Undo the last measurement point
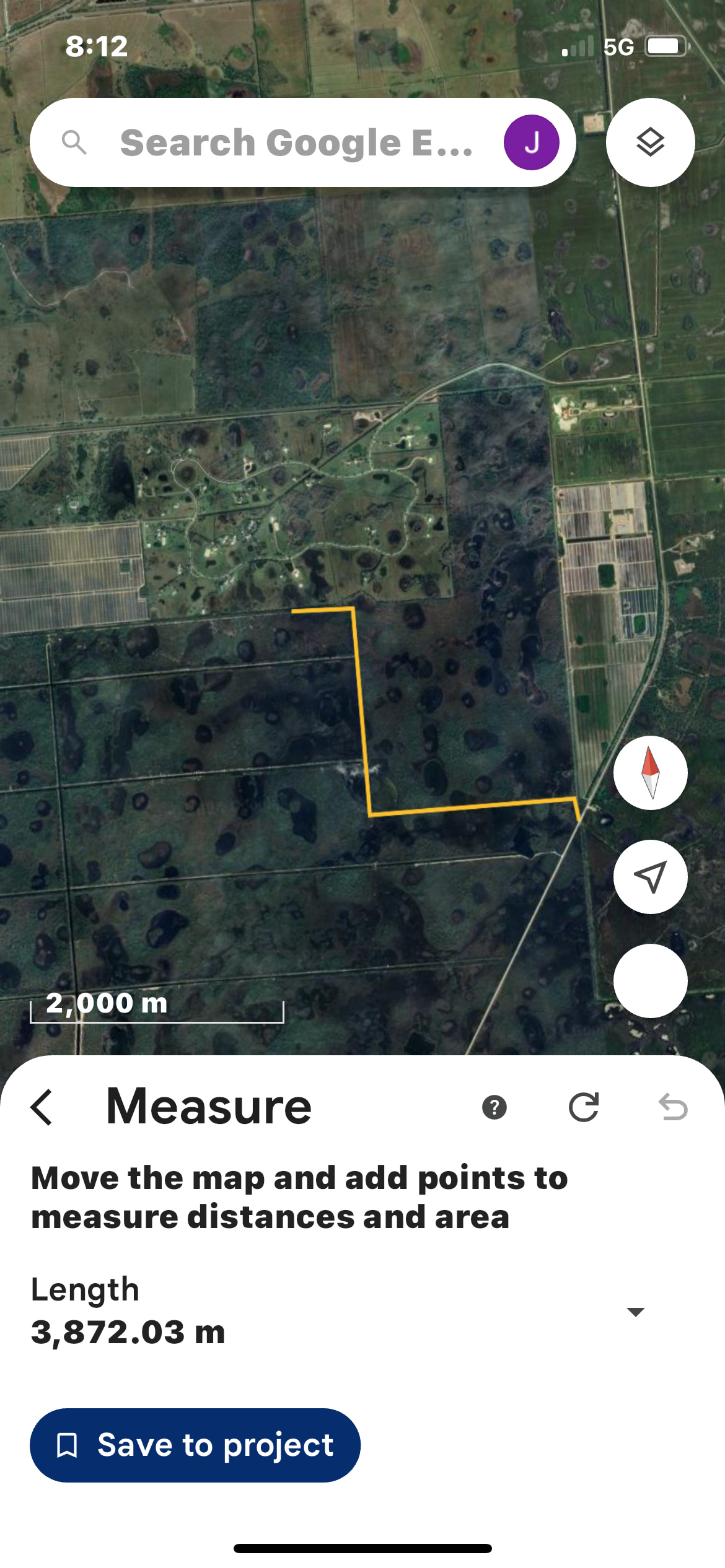The height and width of the screenshot is (1568, 725). pyautogui.click(x=673, y=1107)
